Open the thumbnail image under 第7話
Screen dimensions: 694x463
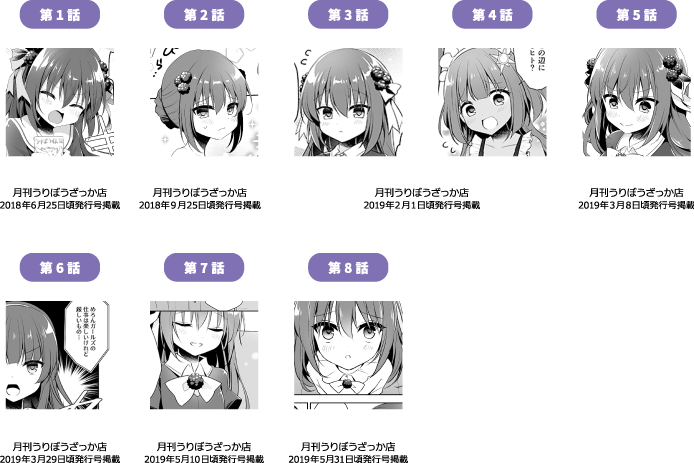204,355
